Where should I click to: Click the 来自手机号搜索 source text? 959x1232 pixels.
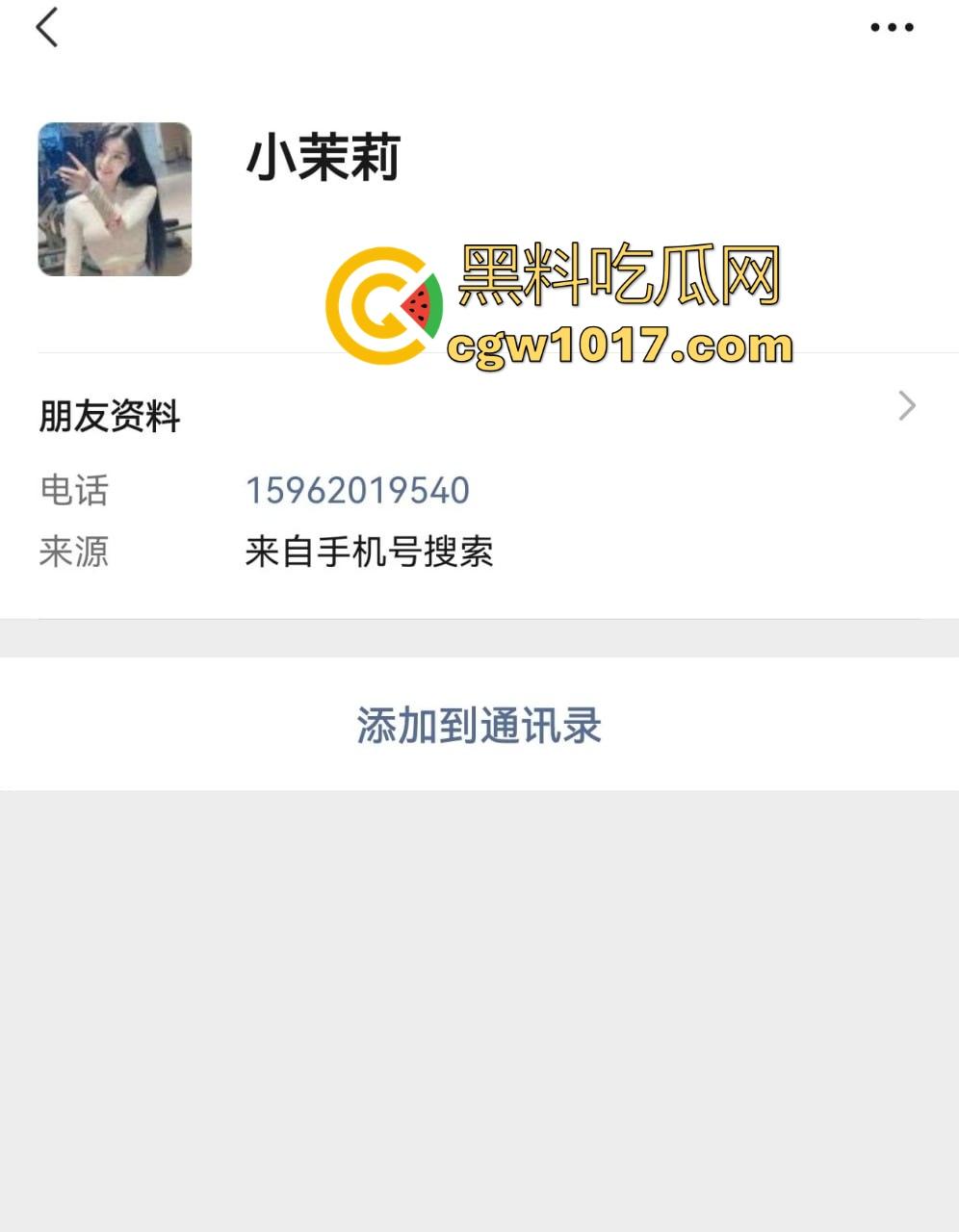point(371,552)
